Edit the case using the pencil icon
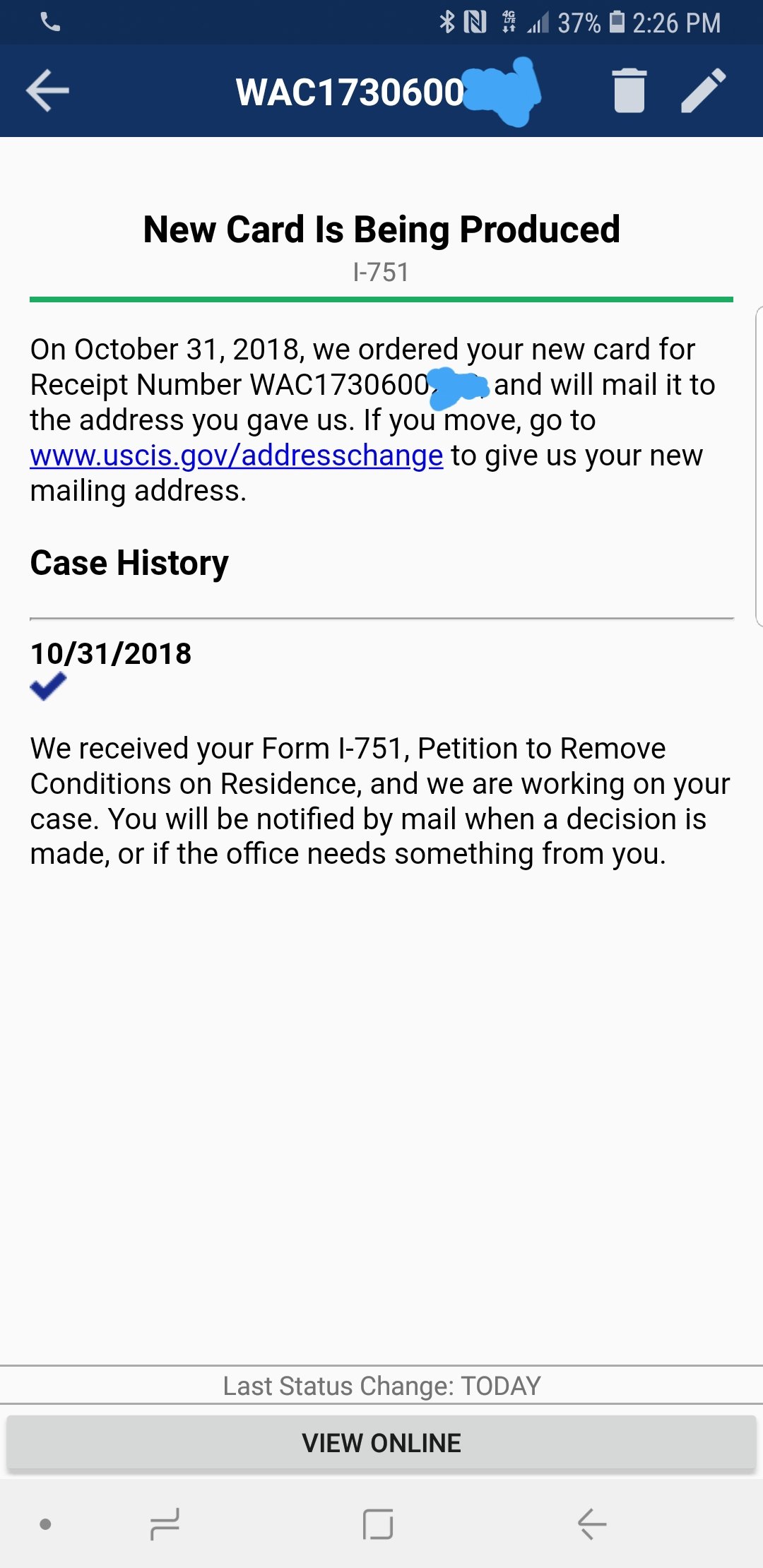Image resolution: width=763 pixels, height=1568 pixels. 704,90
